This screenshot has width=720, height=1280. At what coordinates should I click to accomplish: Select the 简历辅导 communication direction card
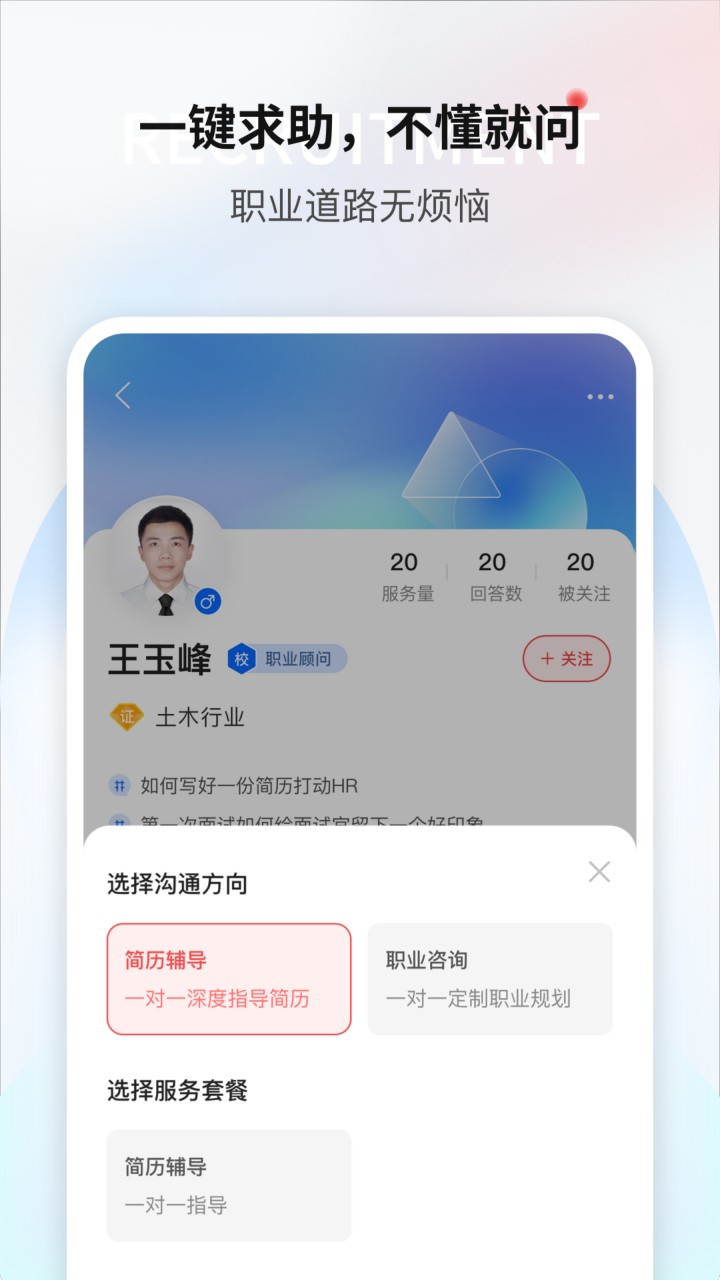tap(228, 979)
